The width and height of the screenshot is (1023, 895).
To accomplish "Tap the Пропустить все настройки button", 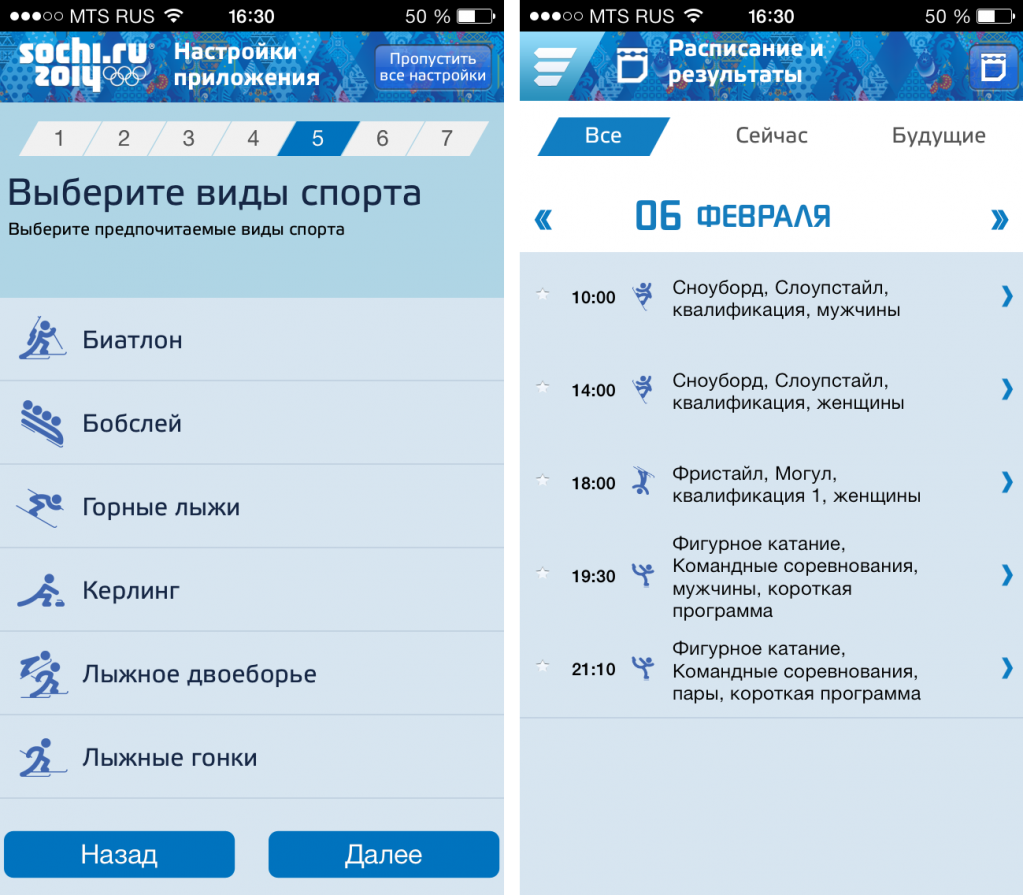I will point(433,67).
